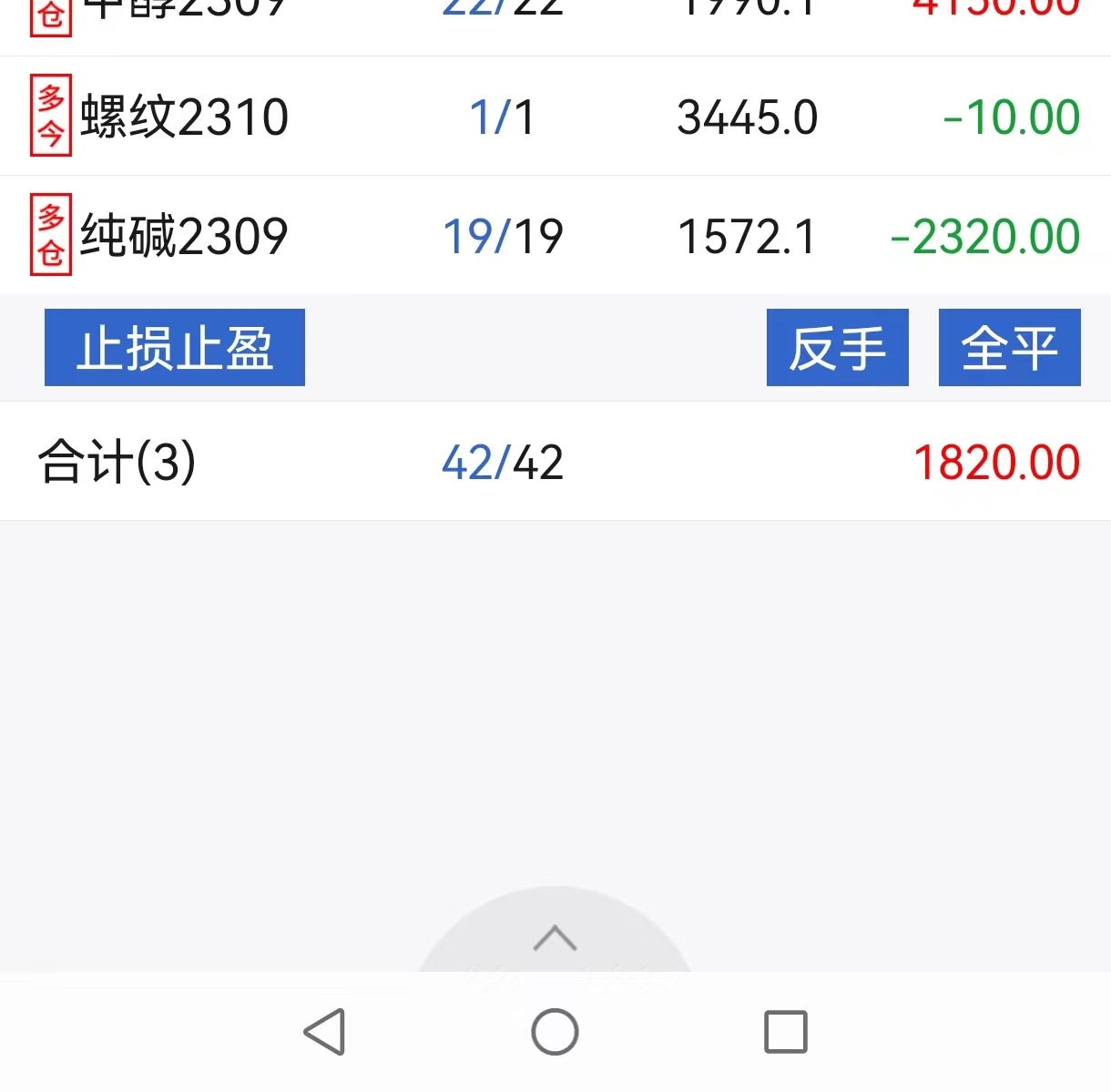Select the 纯碱2309 position row

pyautogui.click(x=555, y=236)
